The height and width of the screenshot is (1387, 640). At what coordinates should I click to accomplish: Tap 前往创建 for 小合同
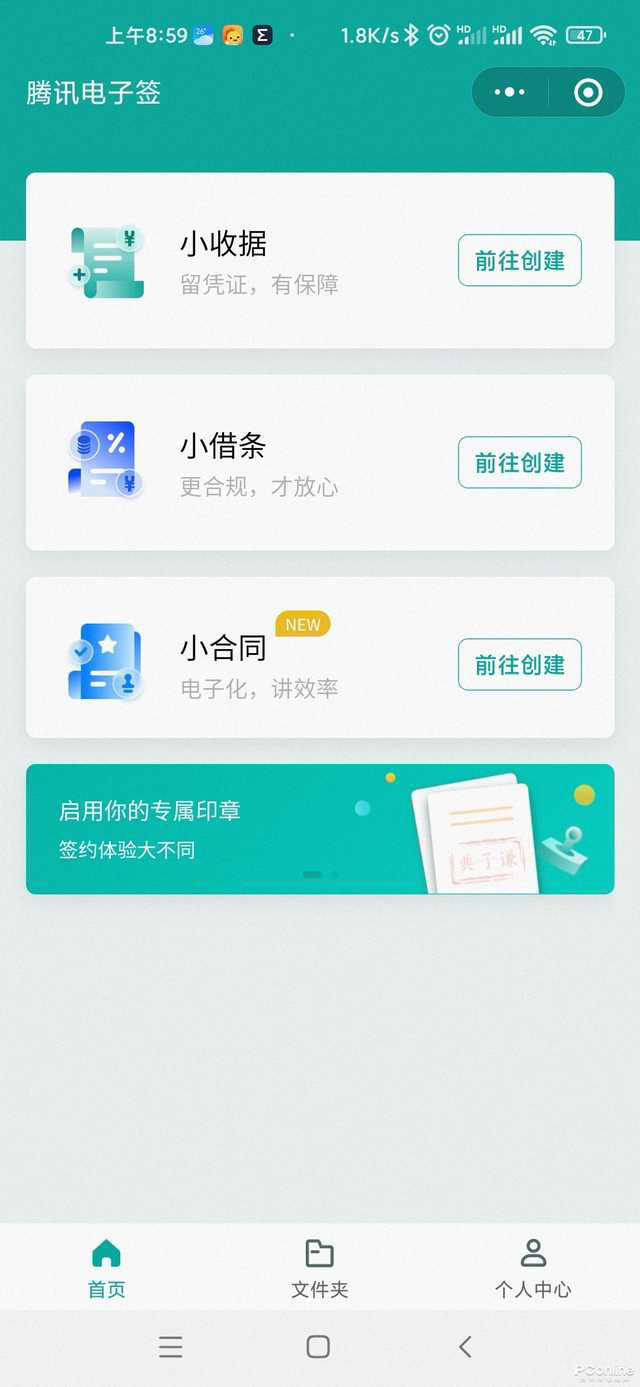tap(519, 665)
